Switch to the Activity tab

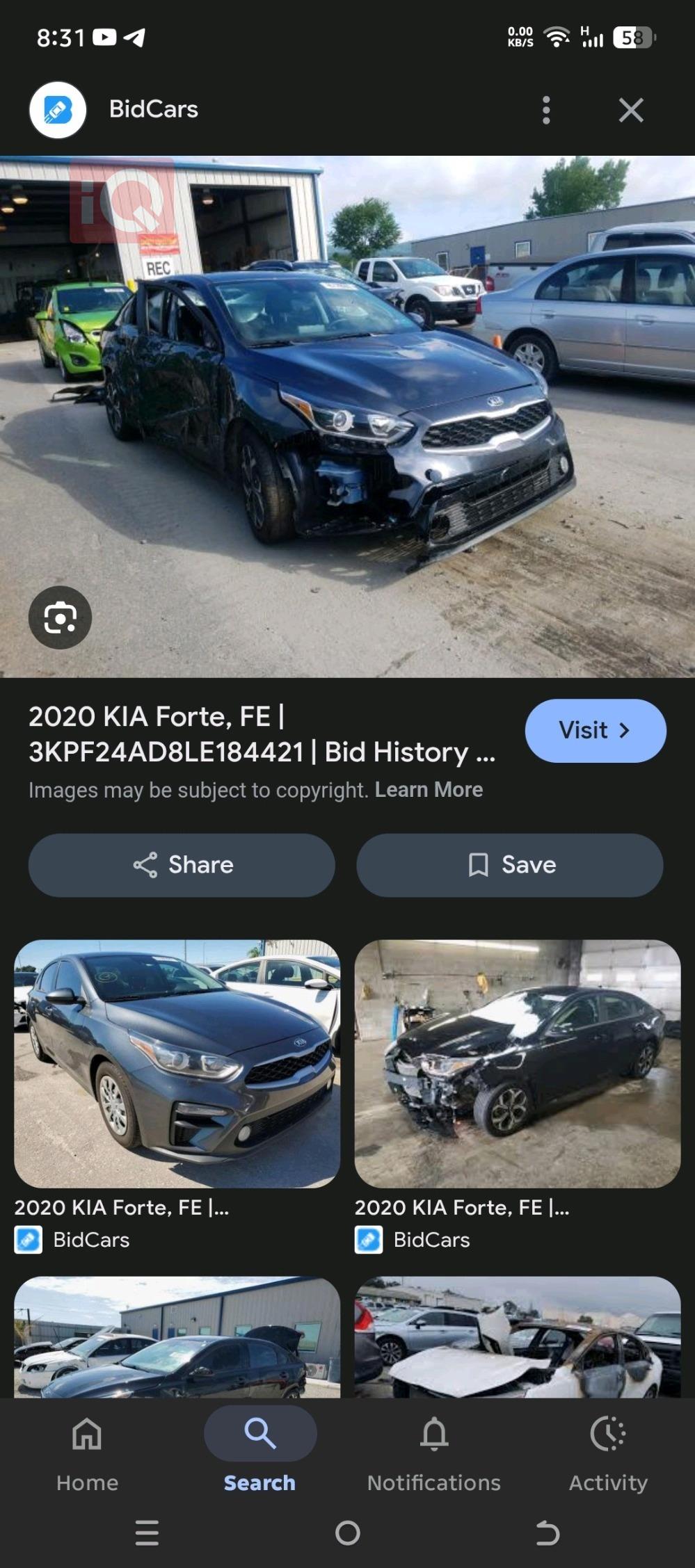pyautogui.click(x=608, y=1452)
